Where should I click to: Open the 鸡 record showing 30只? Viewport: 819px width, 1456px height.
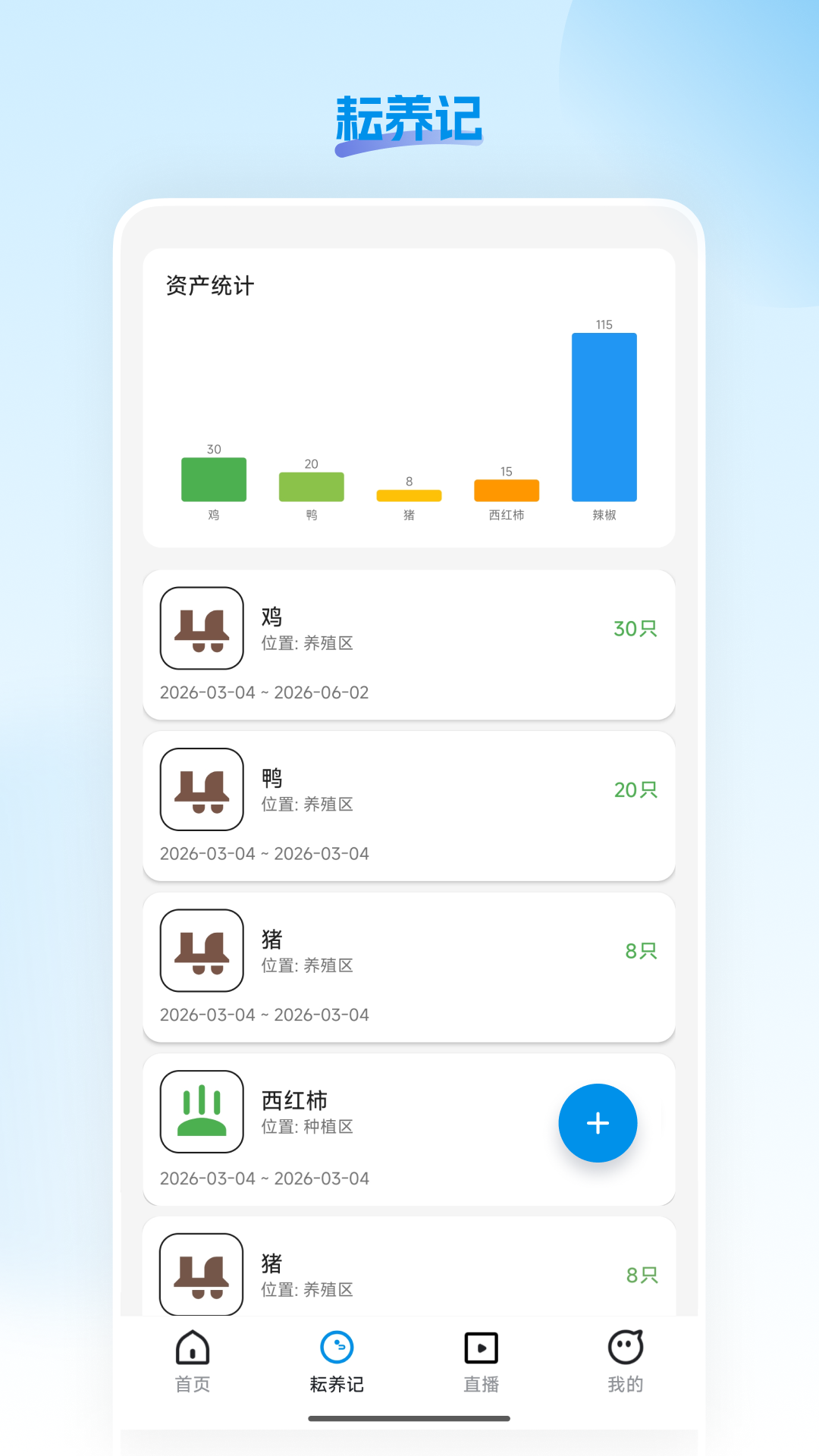tap(409, 644)
